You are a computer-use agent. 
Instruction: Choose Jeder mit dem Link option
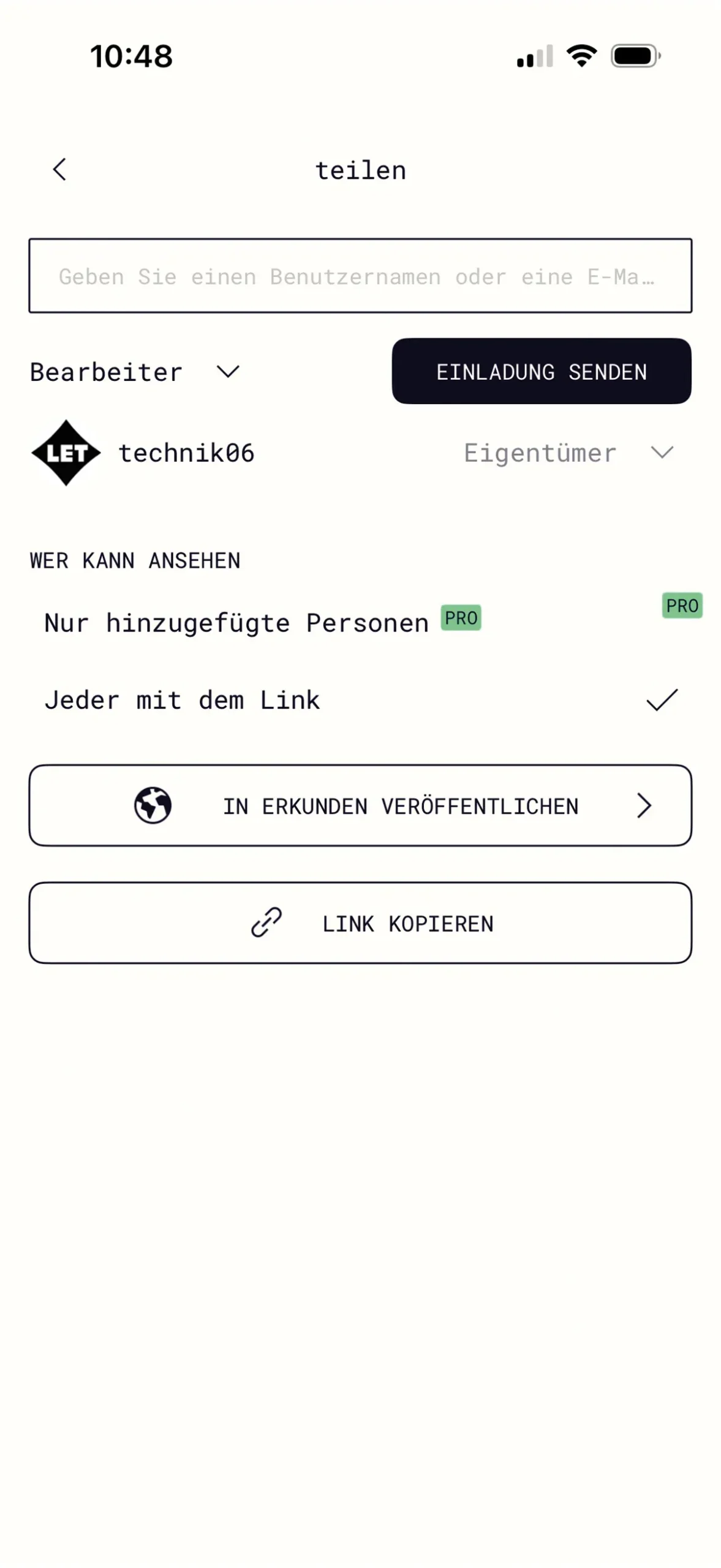360,699
